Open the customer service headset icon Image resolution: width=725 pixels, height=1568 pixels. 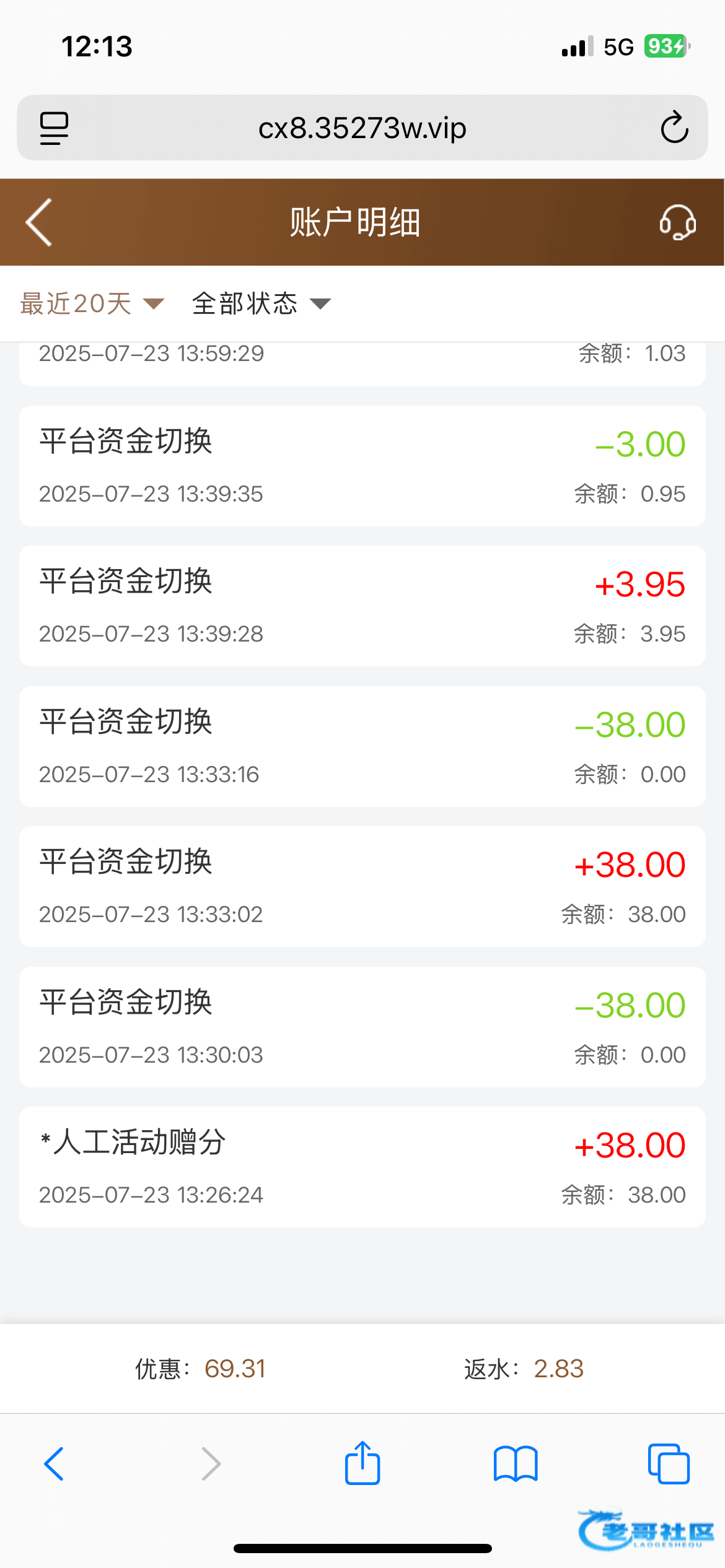click(677, 222)
